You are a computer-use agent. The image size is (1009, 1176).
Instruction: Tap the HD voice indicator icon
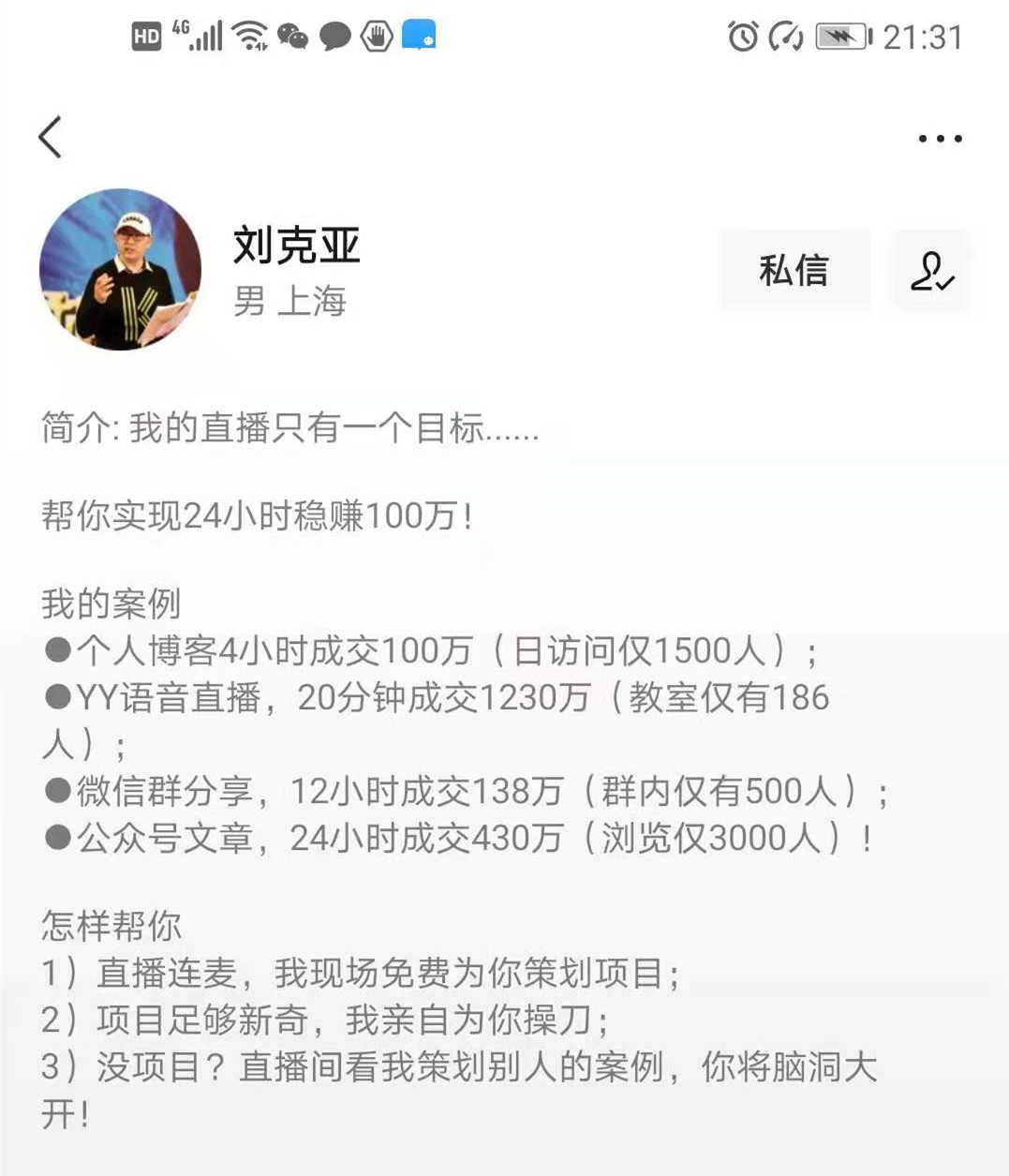click(146, 36)
